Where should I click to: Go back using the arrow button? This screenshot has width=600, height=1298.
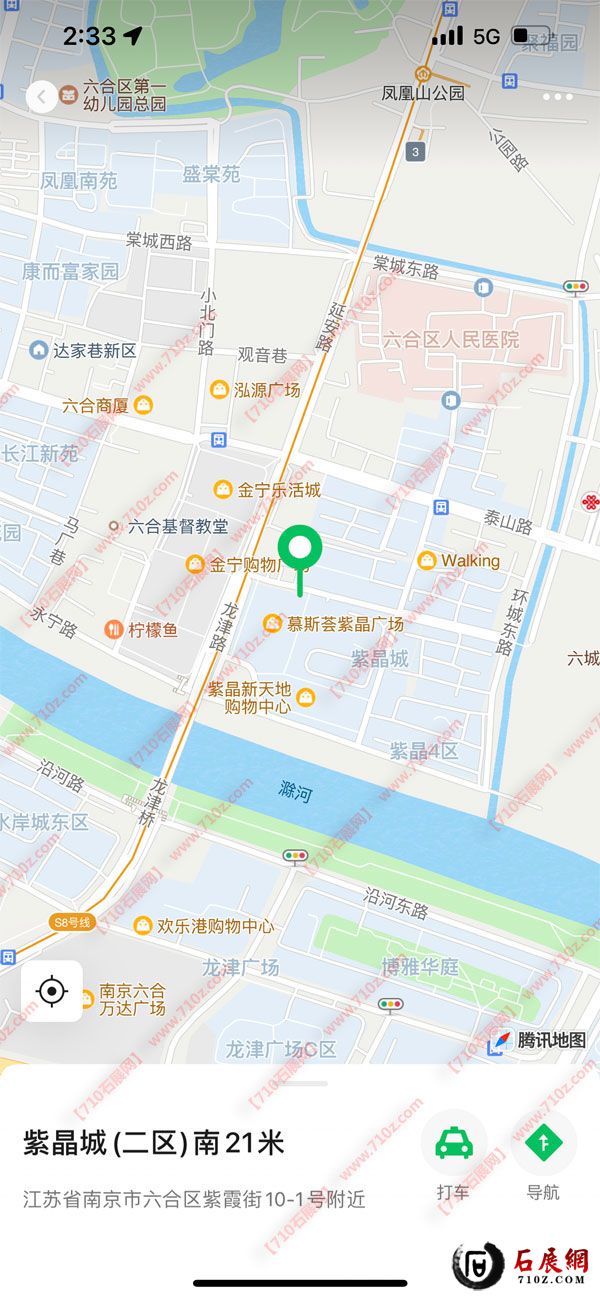(41, 97)
